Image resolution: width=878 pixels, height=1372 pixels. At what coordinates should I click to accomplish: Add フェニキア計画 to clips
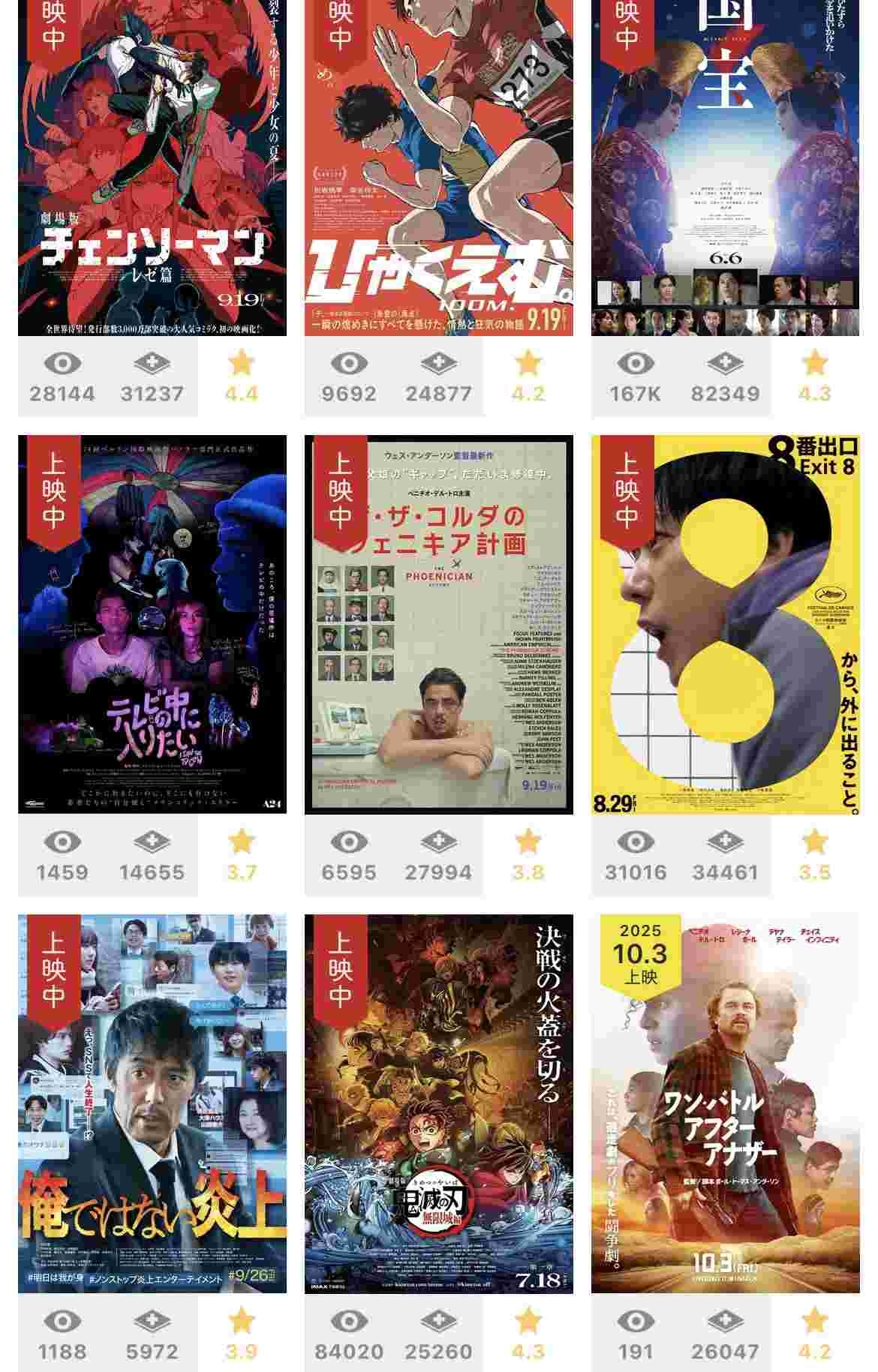[x=439, y=843]
